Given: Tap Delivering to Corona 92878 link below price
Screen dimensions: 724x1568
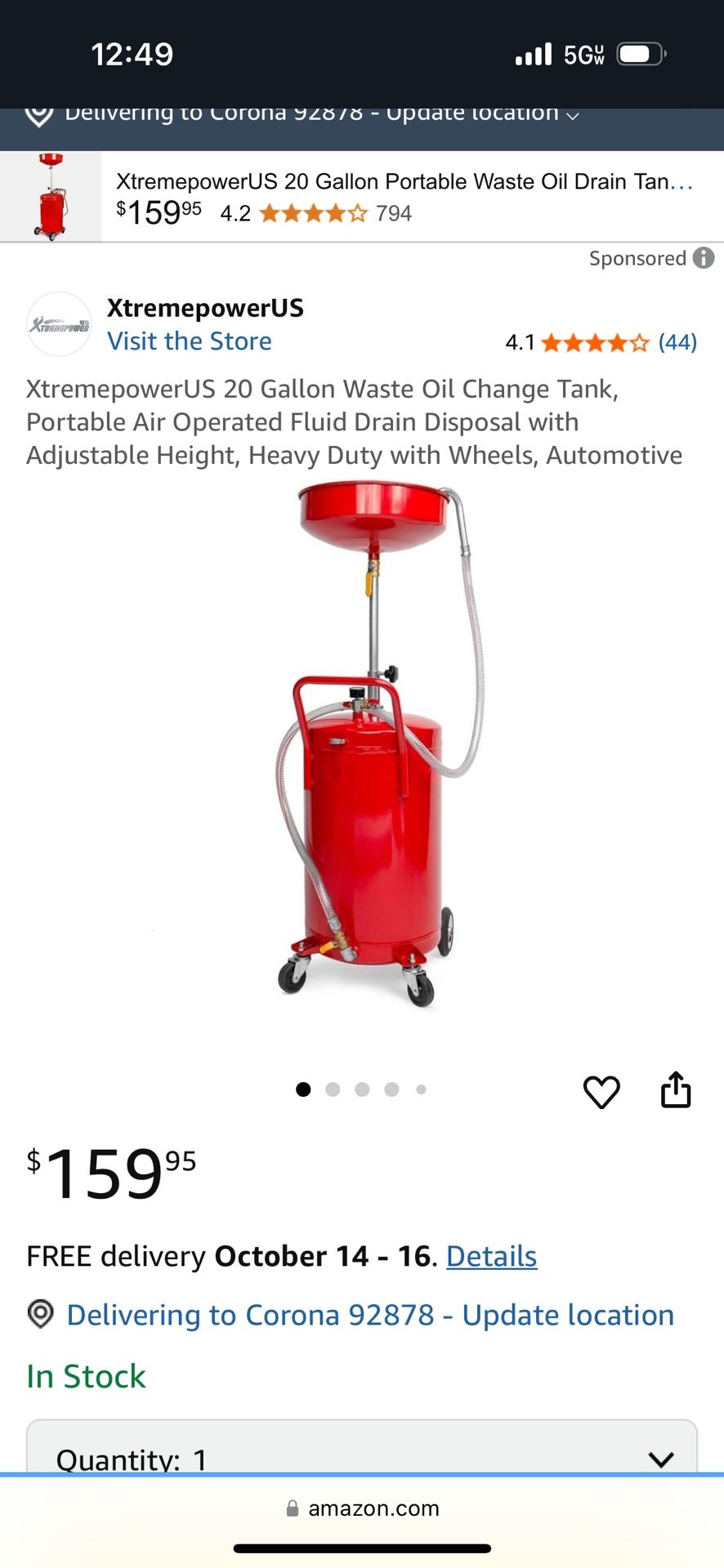Looking at the screenshot, I should (x=370, y=1315).
